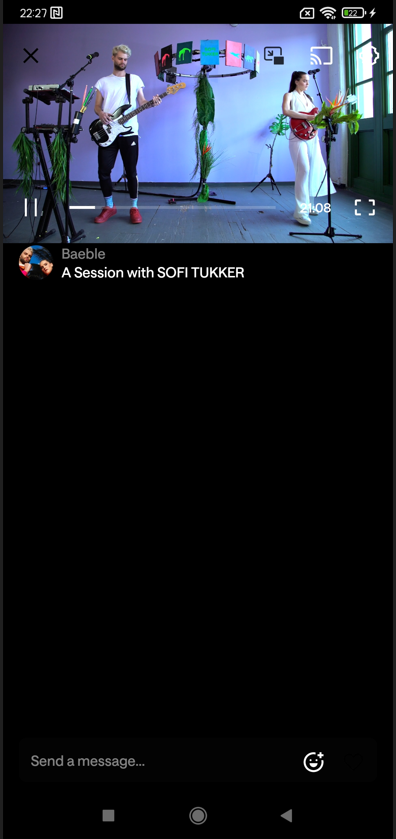Expand video to fullscreen
Viewport: 396px width, 839px height.
365,208
